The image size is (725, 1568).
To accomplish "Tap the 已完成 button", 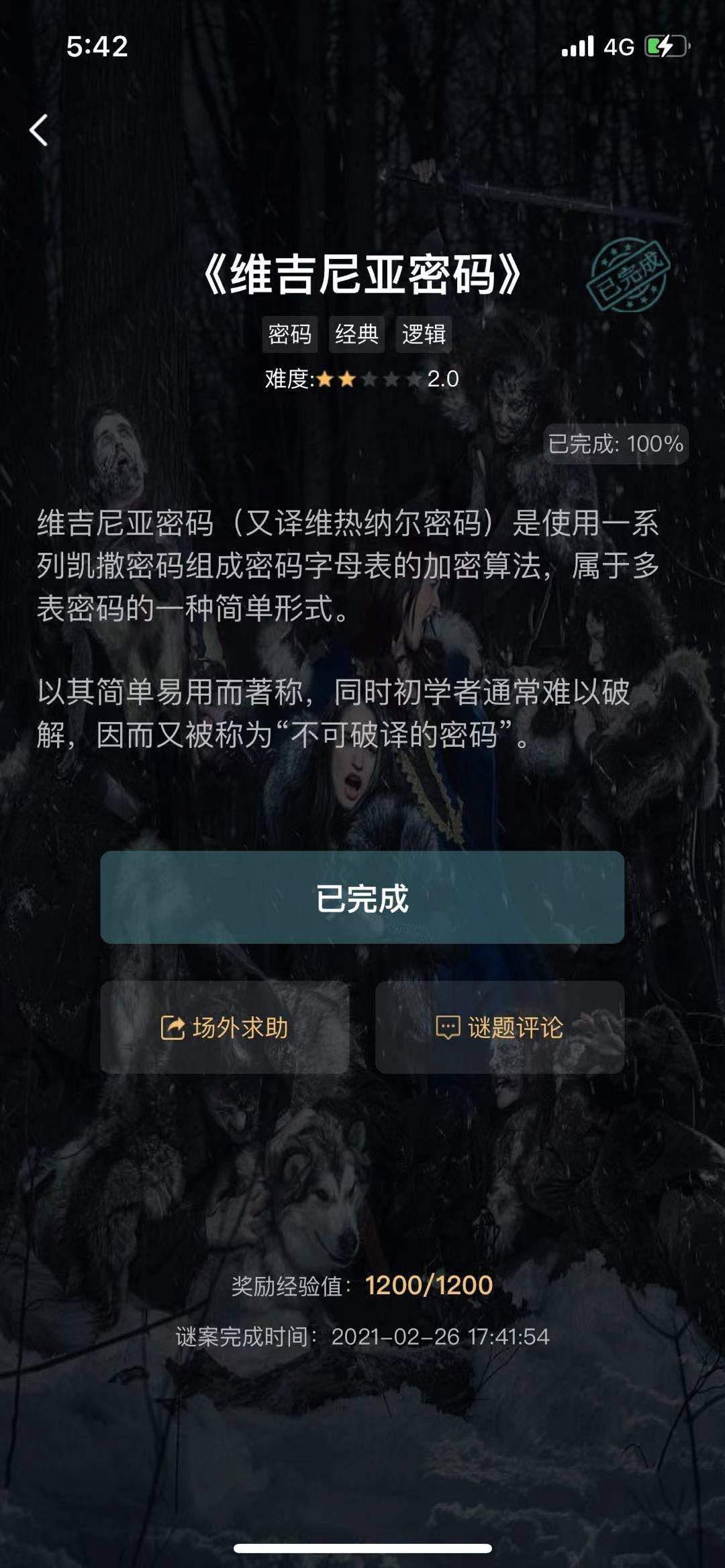I will 362,898.
